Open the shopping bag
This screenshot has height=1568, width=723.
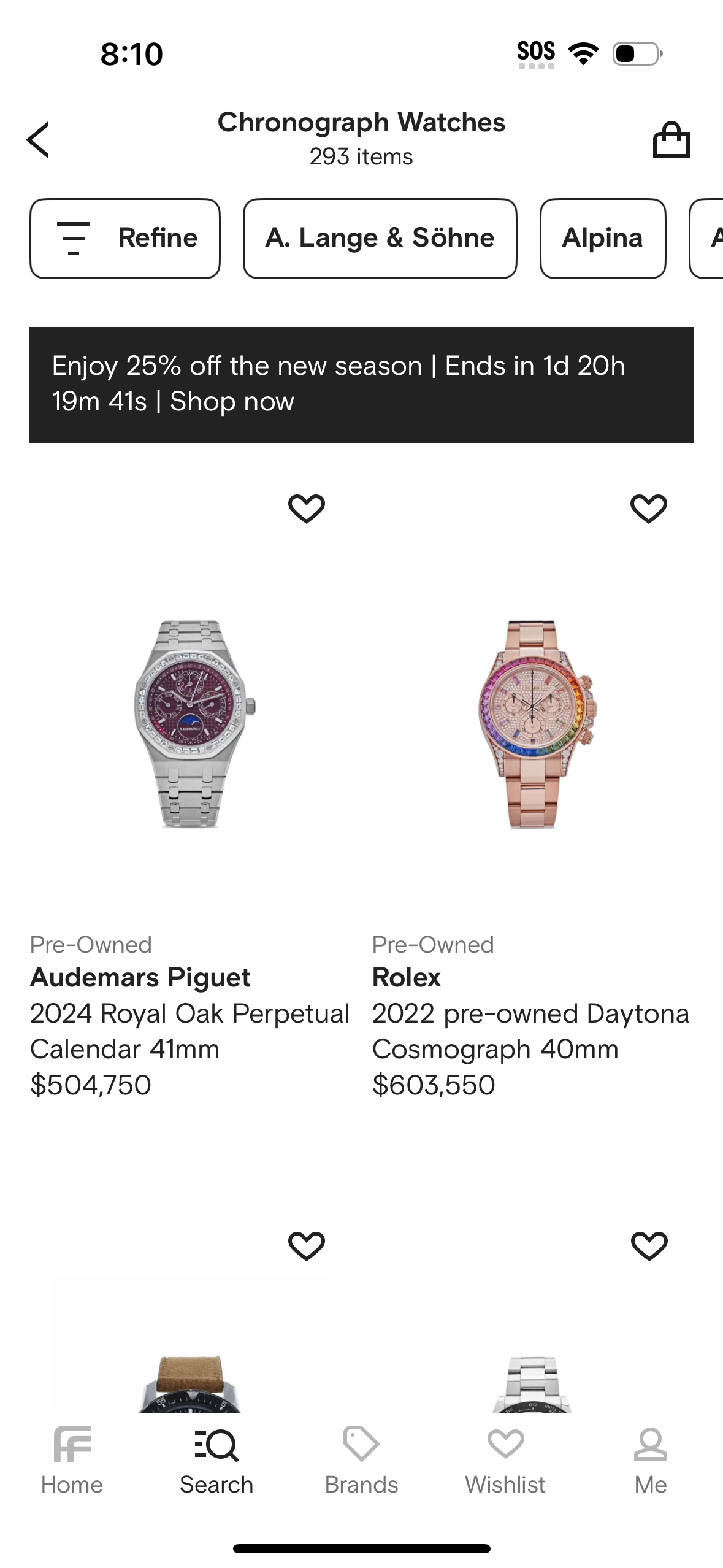(x=672, y=139)
